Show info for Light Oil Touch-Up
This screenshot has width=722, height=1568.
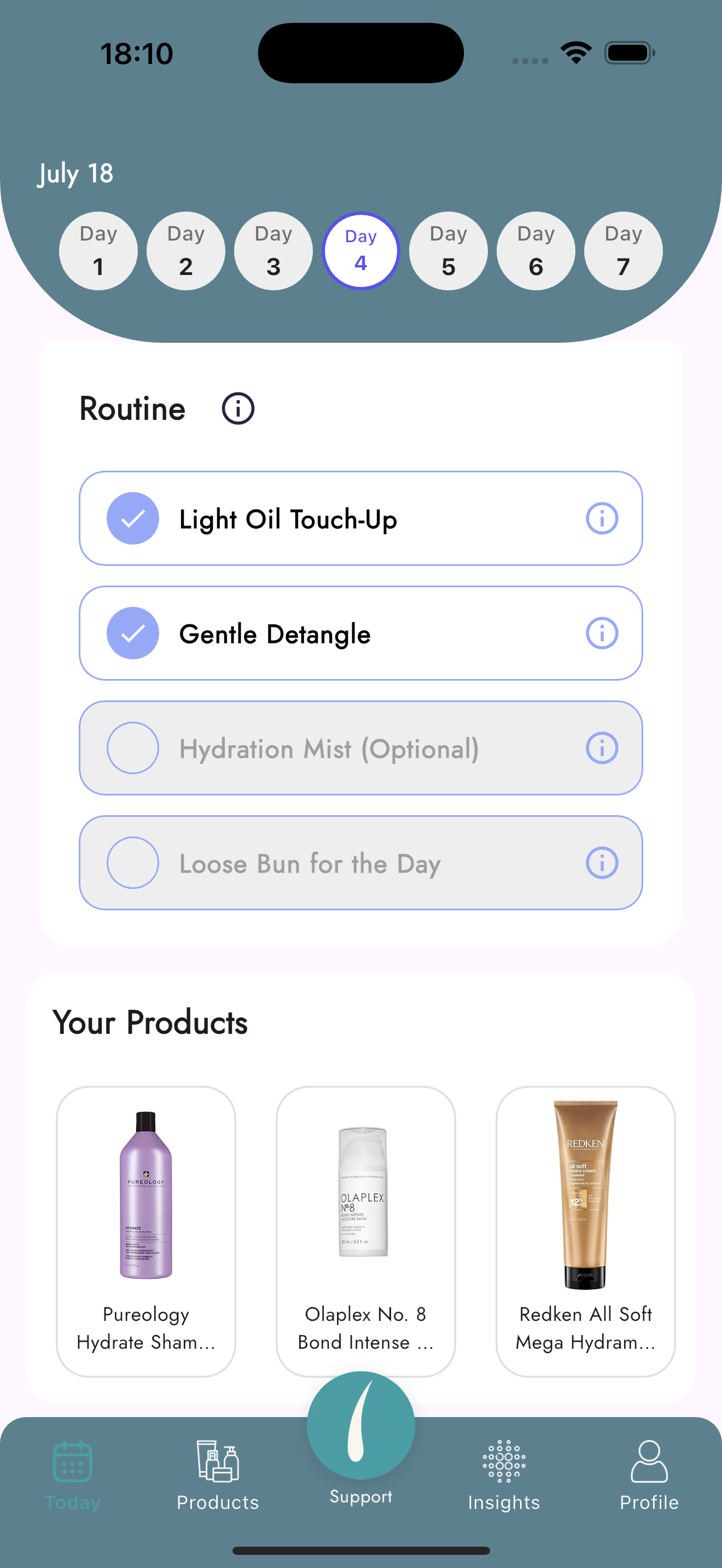point(602,519)
